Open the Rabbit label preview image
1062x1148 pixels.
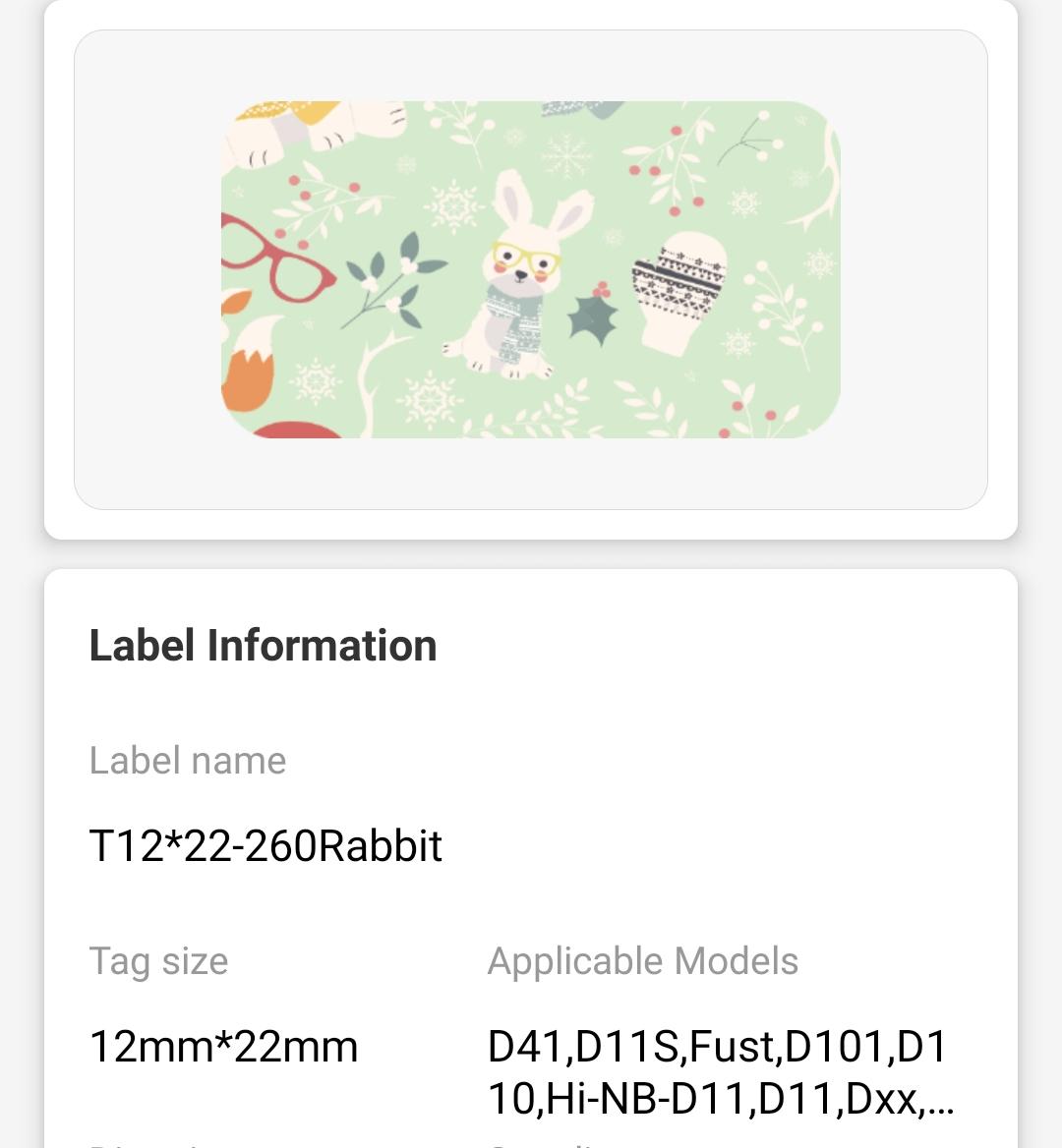(531, 269)
